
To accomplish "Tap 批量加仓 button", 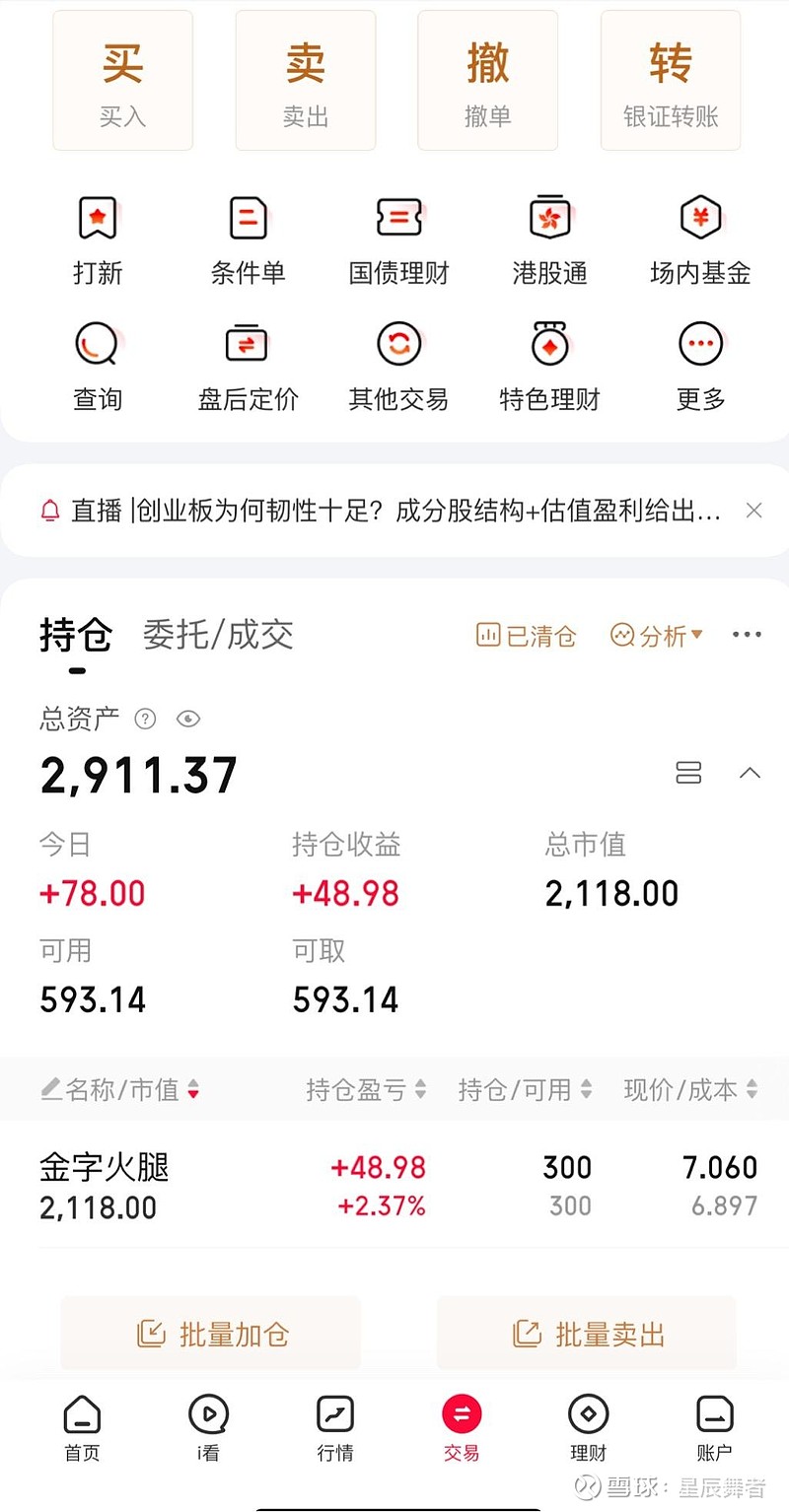I will click(x=211, y=1334).
